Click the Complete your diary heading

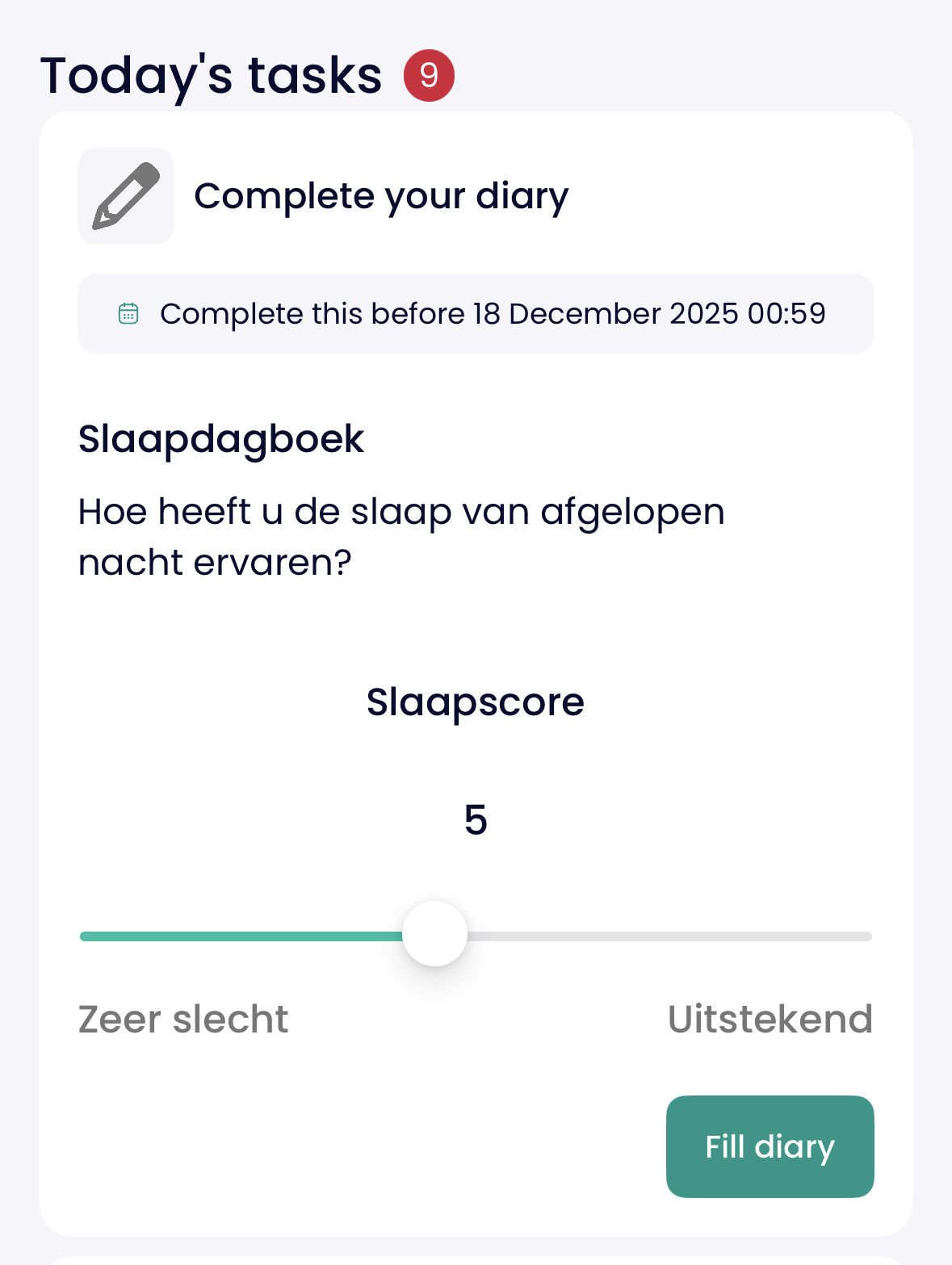[x=380, y=195]
